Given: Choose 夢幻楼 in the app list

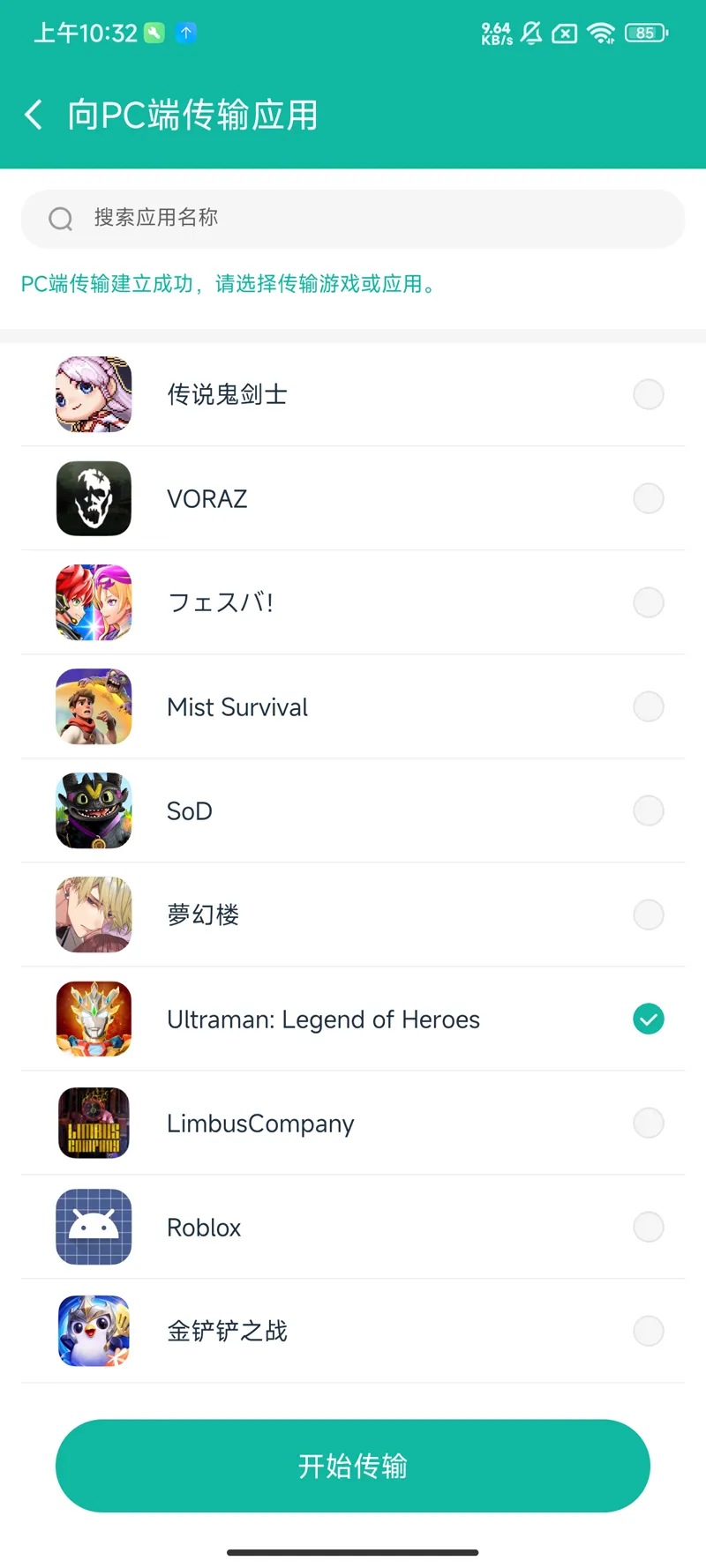Looking at the screenshot, I should [648, 915].
